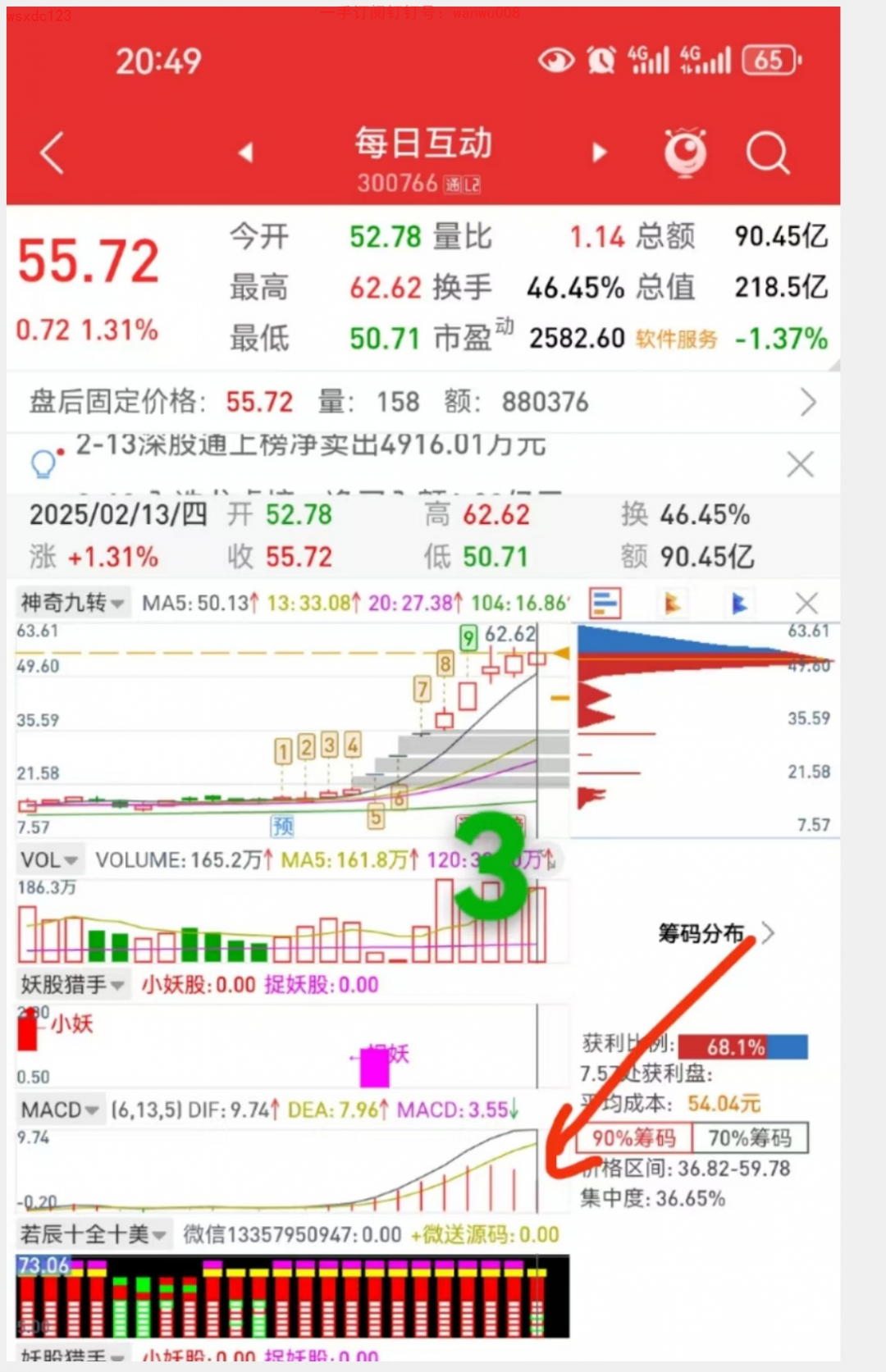Open the 神奇九转 indicator dropdown
Image resolution: width=886 pixels, height=1372 pixels.
[72, 604]
